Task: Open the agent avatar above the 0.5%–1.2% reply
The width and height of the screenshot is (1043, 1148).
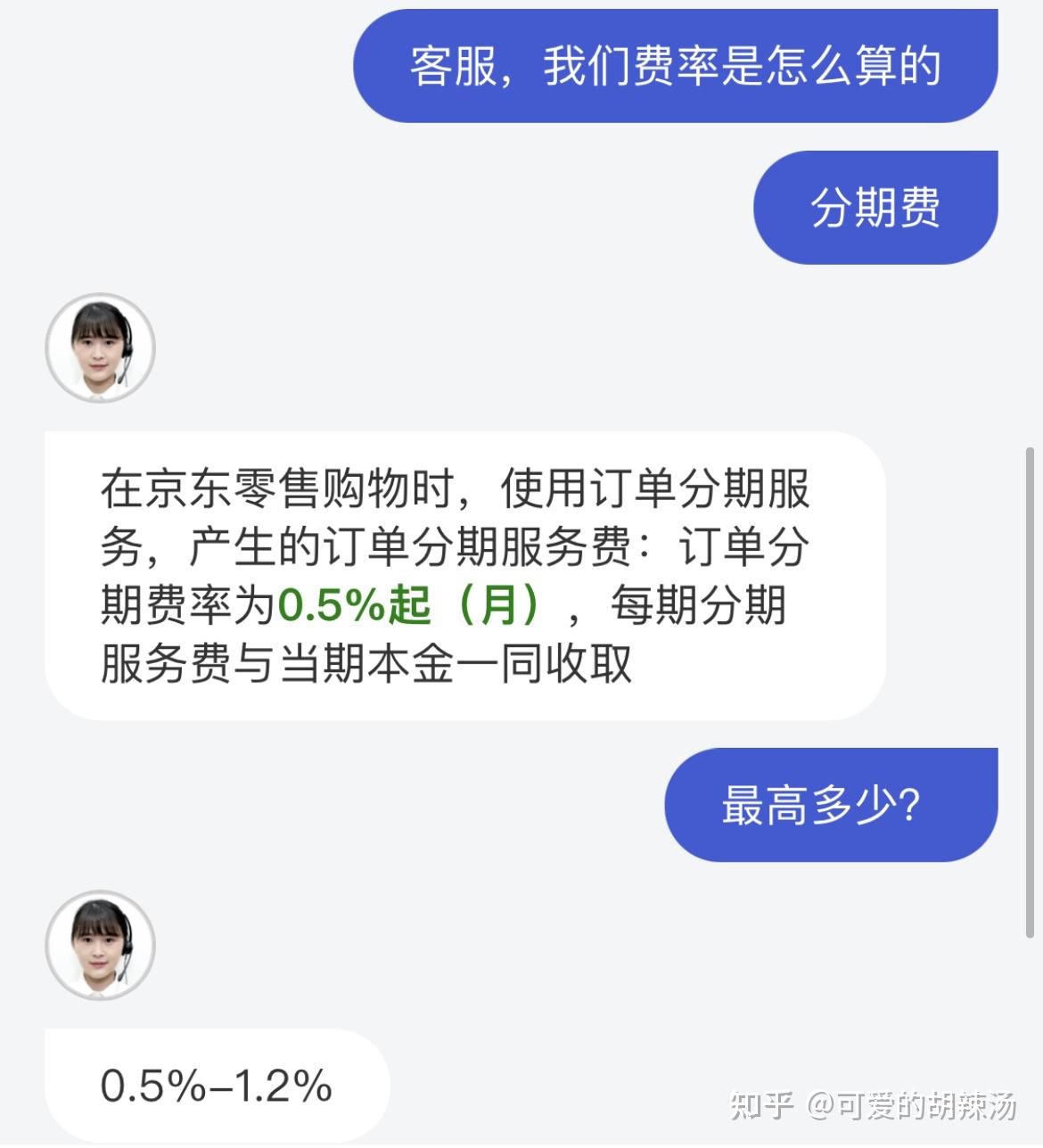Action: [101, 946]
